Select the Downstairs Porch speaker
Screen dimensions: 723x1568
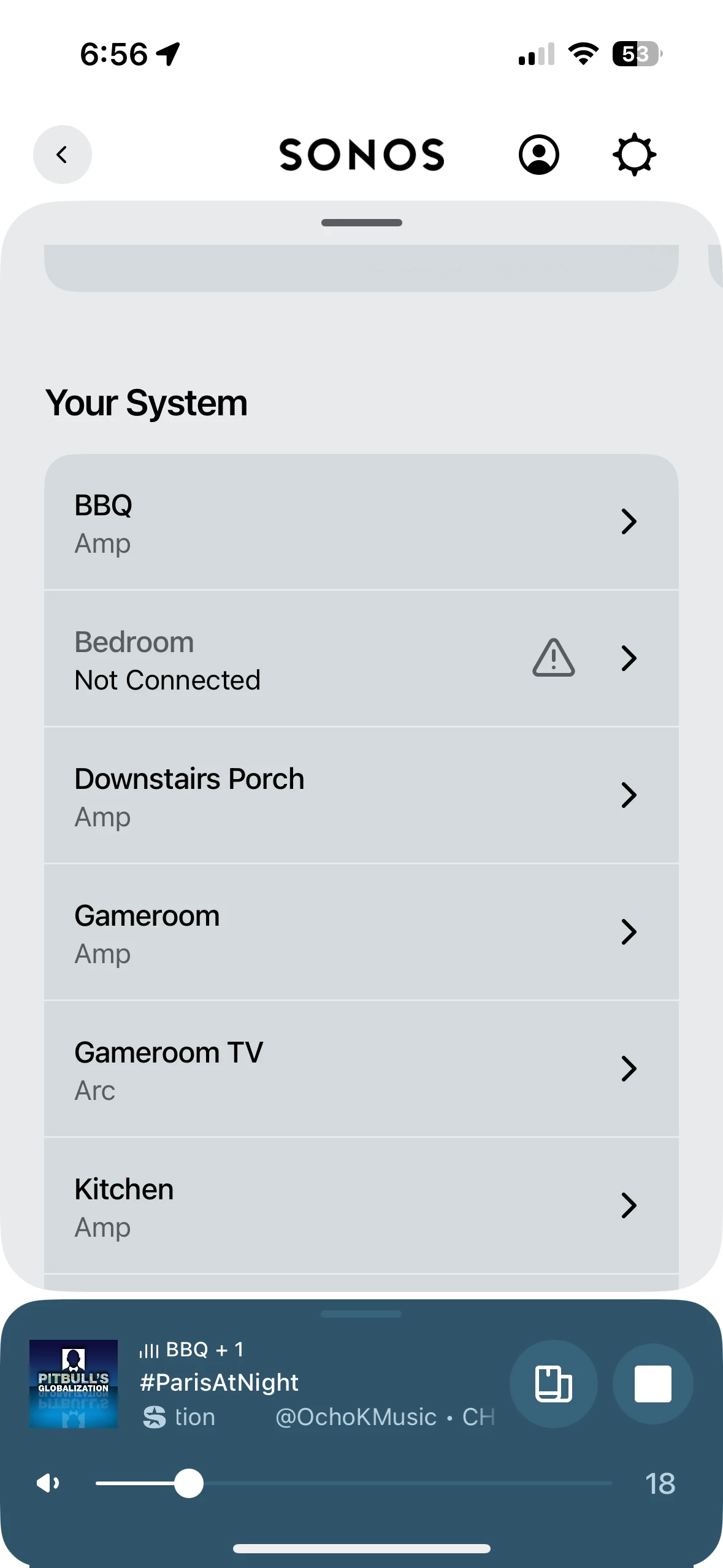361,796
